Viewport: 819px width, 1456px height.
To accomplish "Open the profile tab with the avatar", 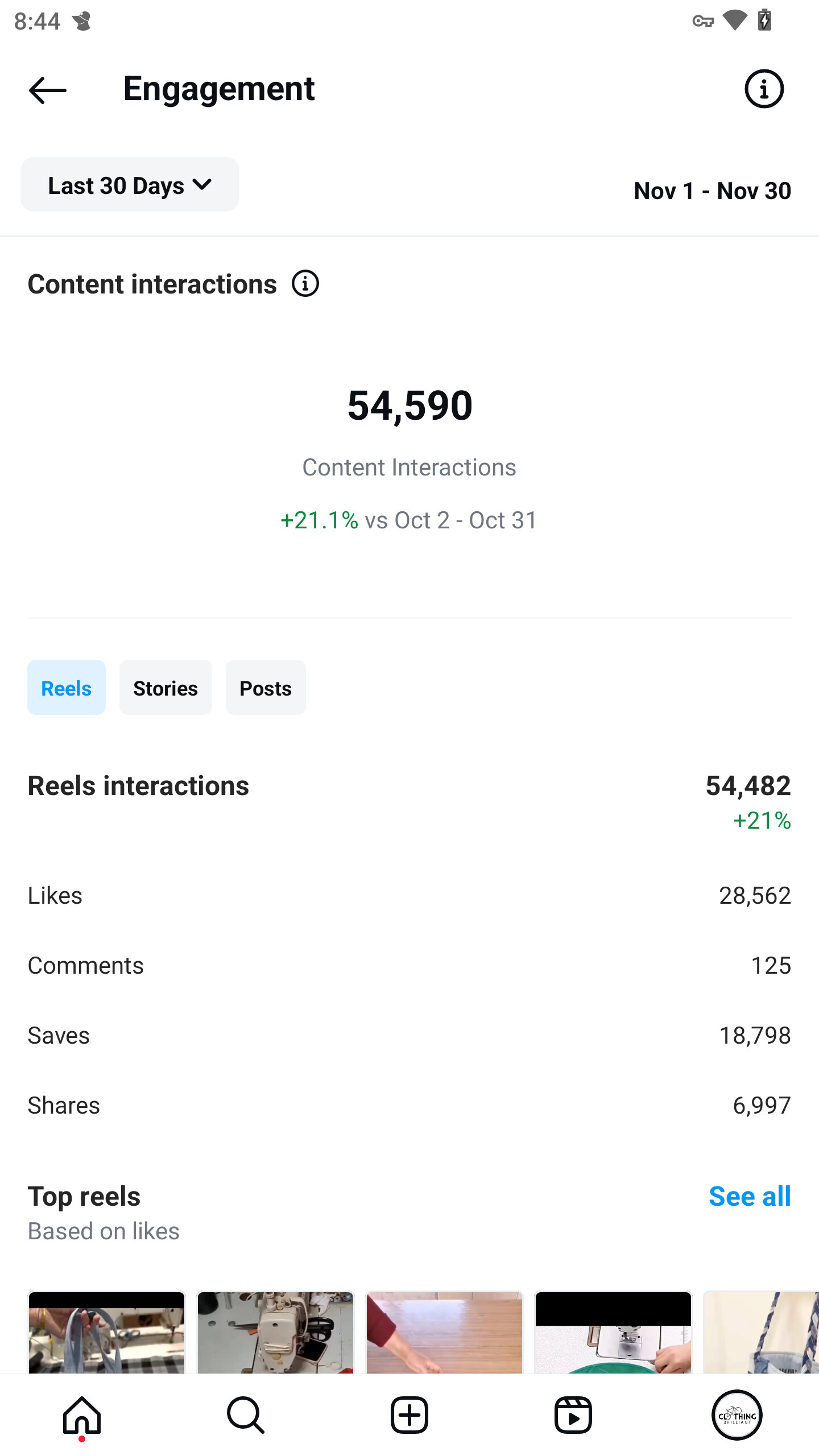I will click(737, 1415).
